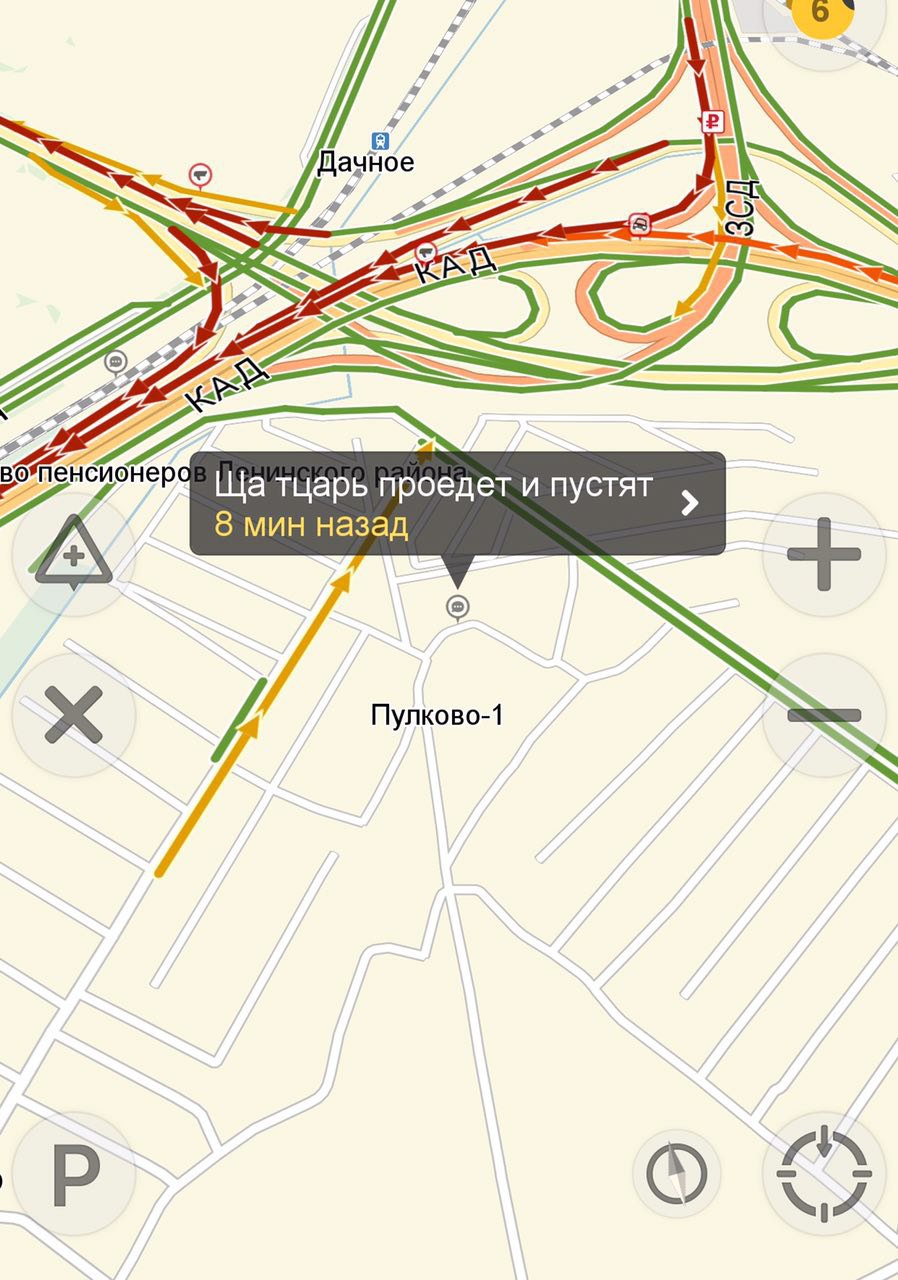This screenshot has width=898, height=1280.
Task: Open the 'Ща тцарь проедет и пустят' comment
Action: (457, 503)
